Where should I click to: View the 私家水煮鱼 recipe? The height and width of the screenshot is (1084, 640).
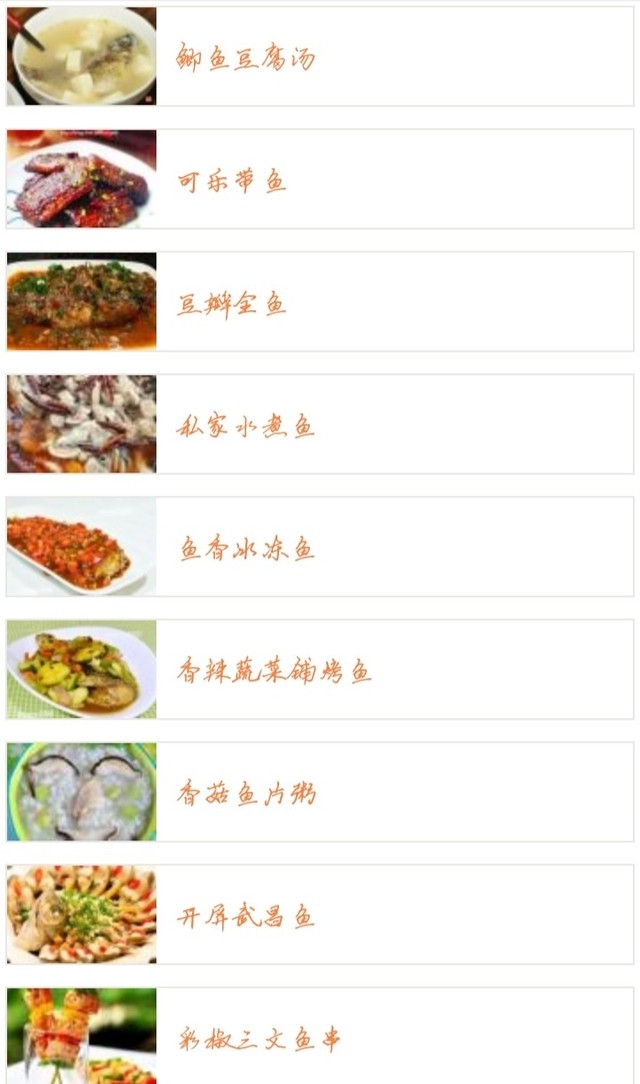pyautogui.click(x=320, y=424)
